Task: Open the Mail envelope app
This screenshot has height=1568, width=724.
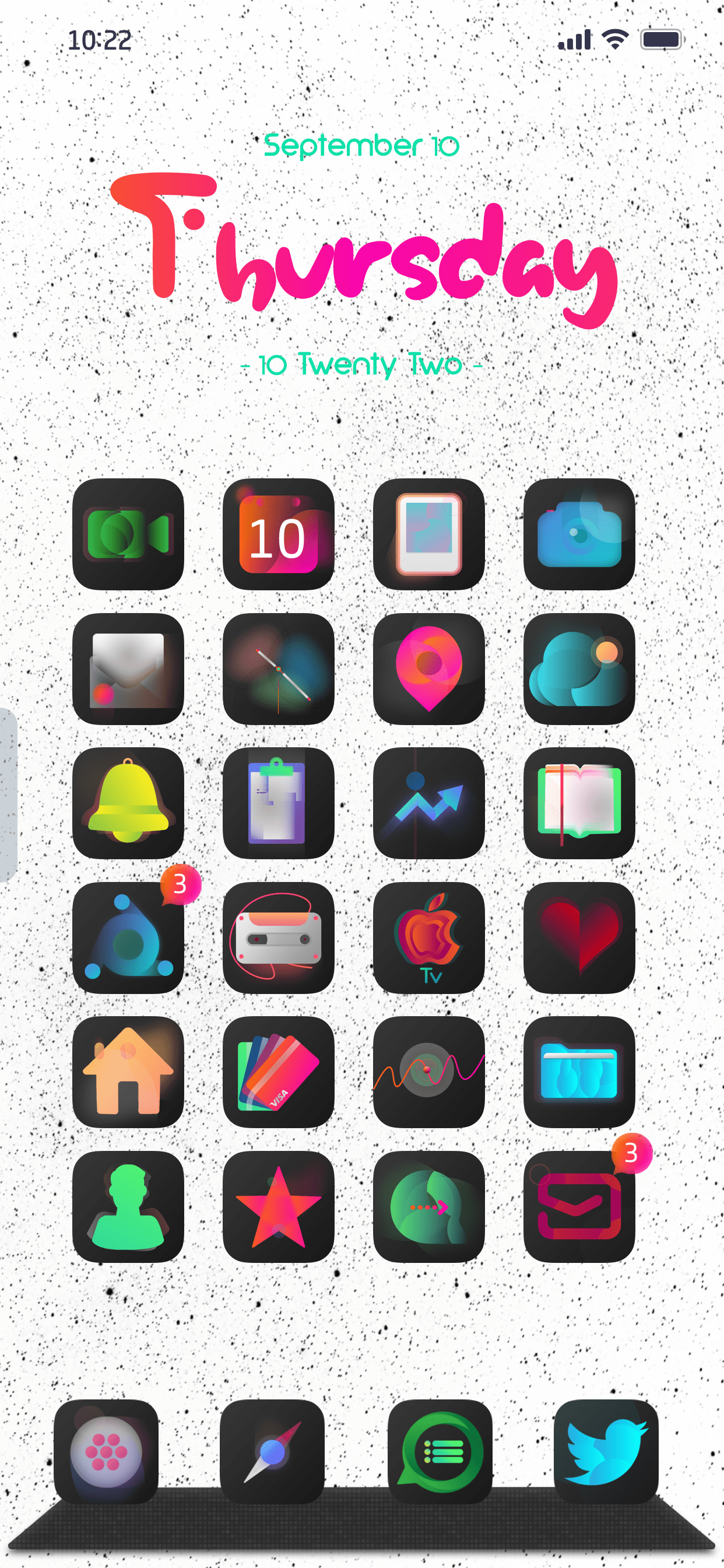Action: (128, 668)
